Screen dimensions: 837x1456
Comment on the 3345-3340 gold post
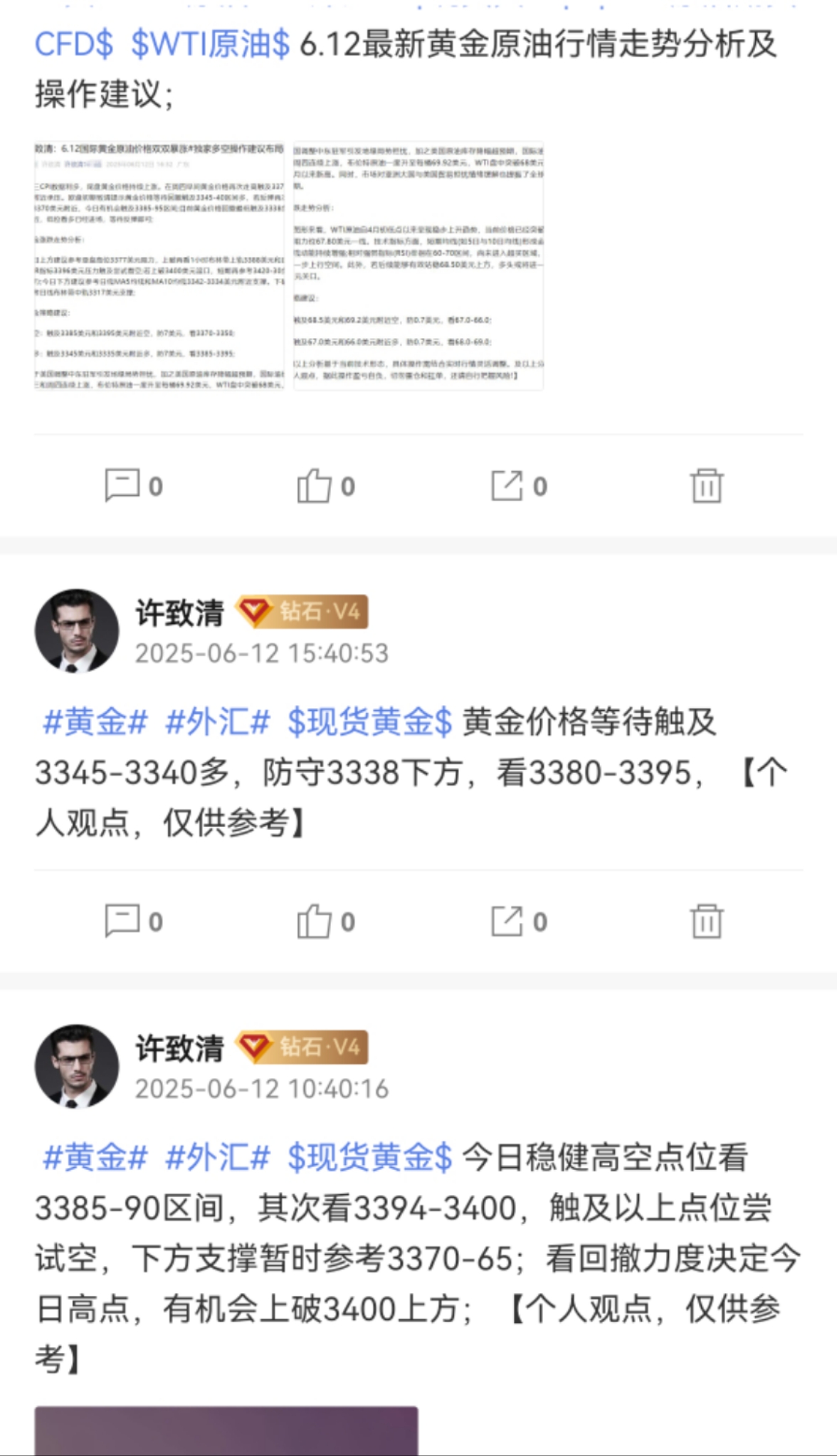[x=133, y=922]
